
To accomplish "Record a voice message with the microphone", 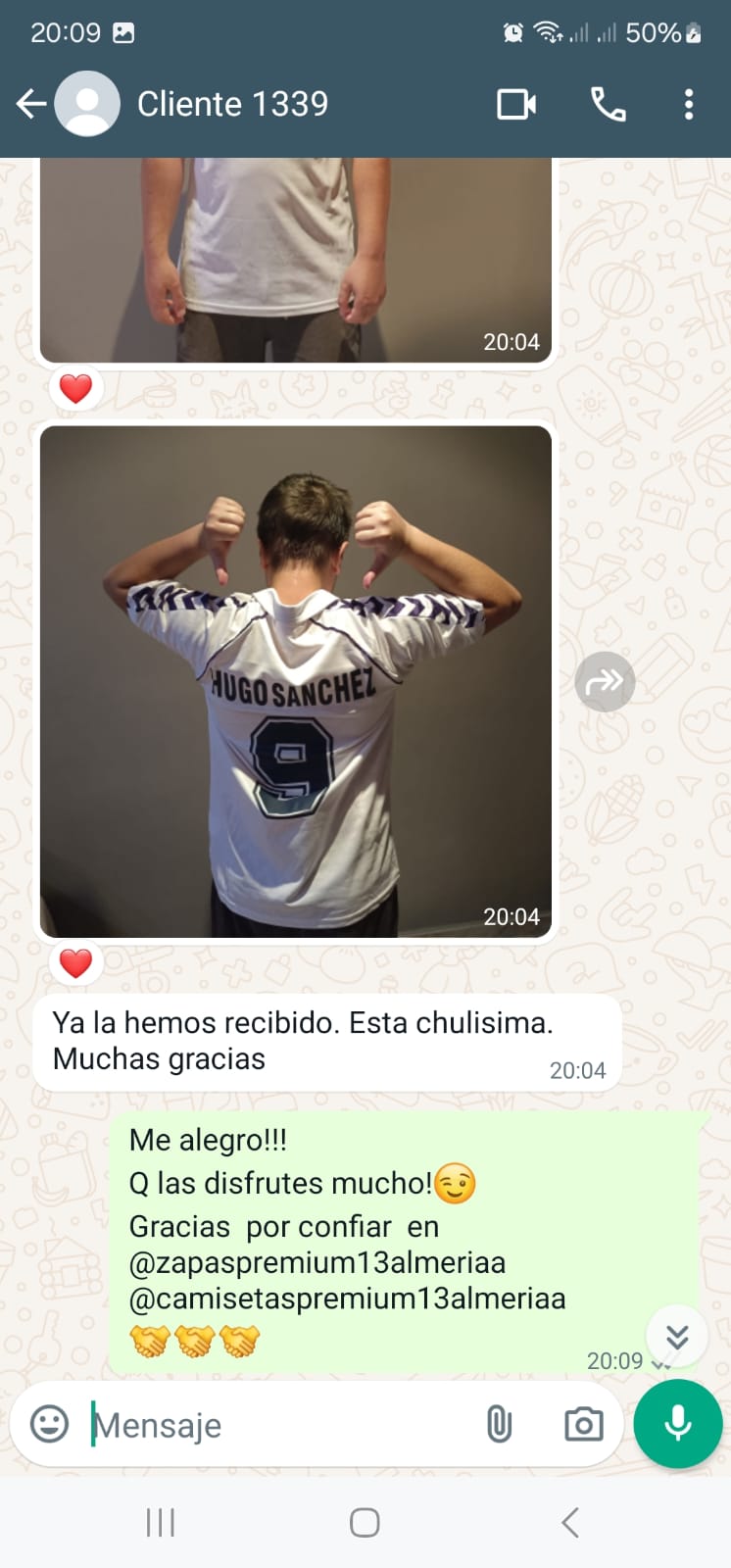I will coord(677,1424).
